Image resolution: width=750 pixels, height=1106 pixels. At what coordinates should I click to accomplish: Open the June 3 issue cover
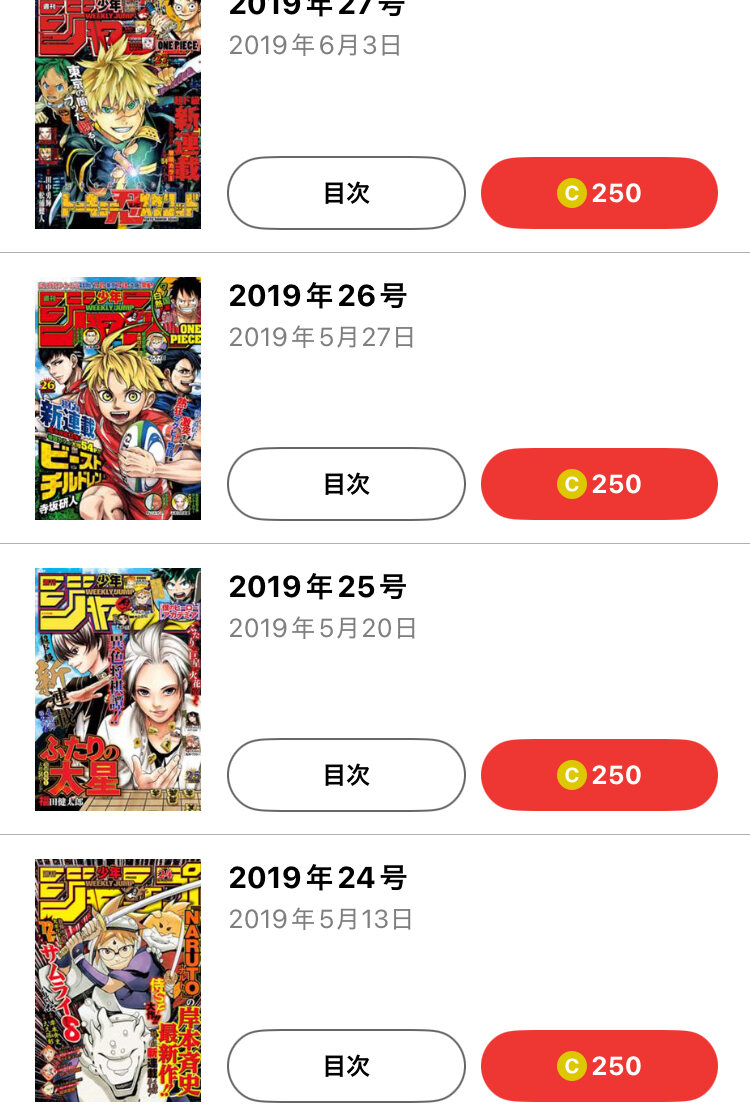(118, 115)
